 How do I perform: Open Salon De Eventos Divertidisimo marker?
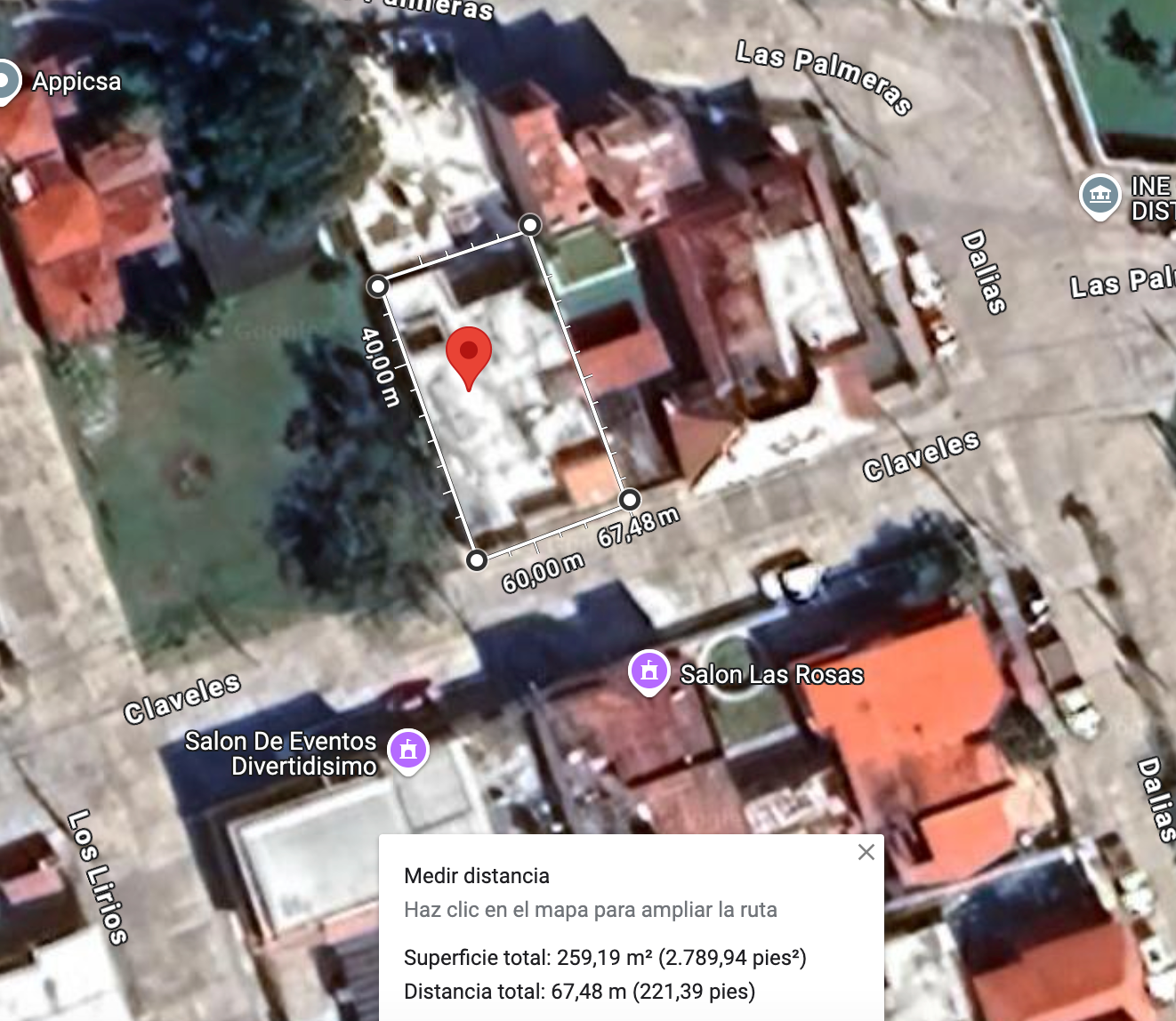pyautogui.click(x=408, y=752)
